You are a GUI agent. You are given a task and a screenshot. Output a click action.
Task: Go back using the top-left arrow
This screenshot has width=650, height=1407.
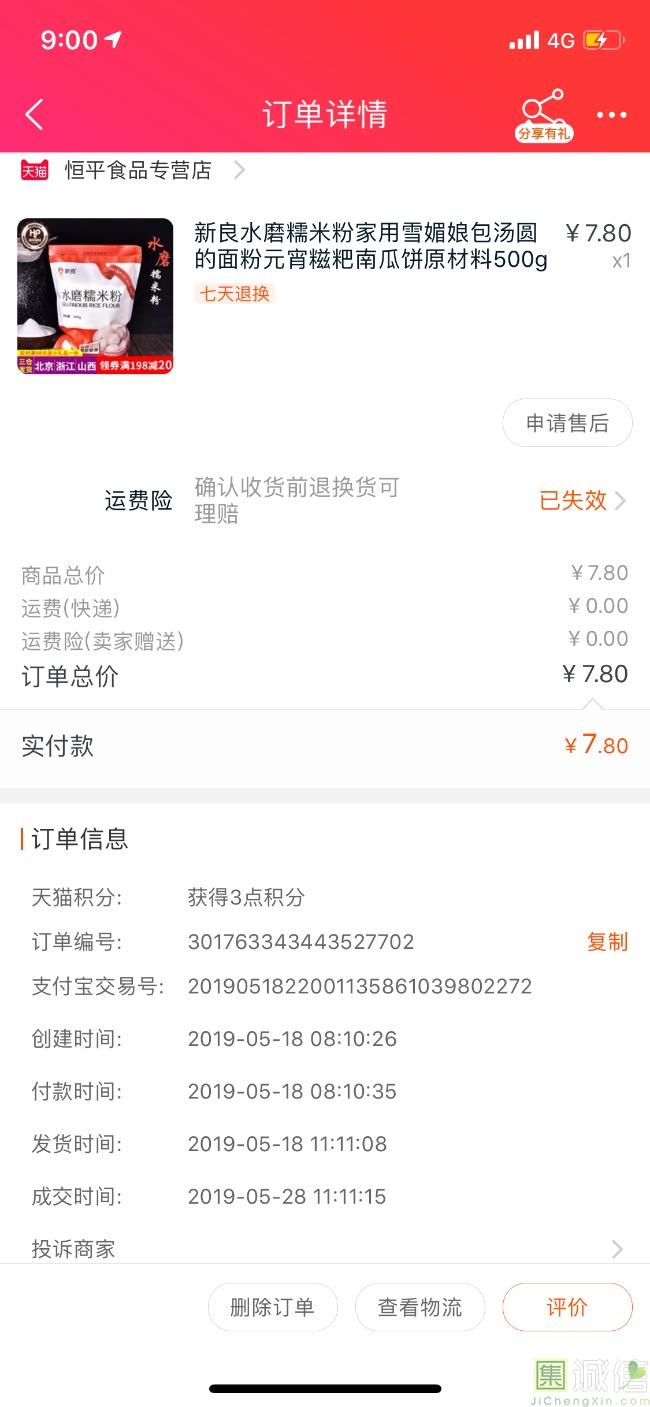click(x=34, y=114)
